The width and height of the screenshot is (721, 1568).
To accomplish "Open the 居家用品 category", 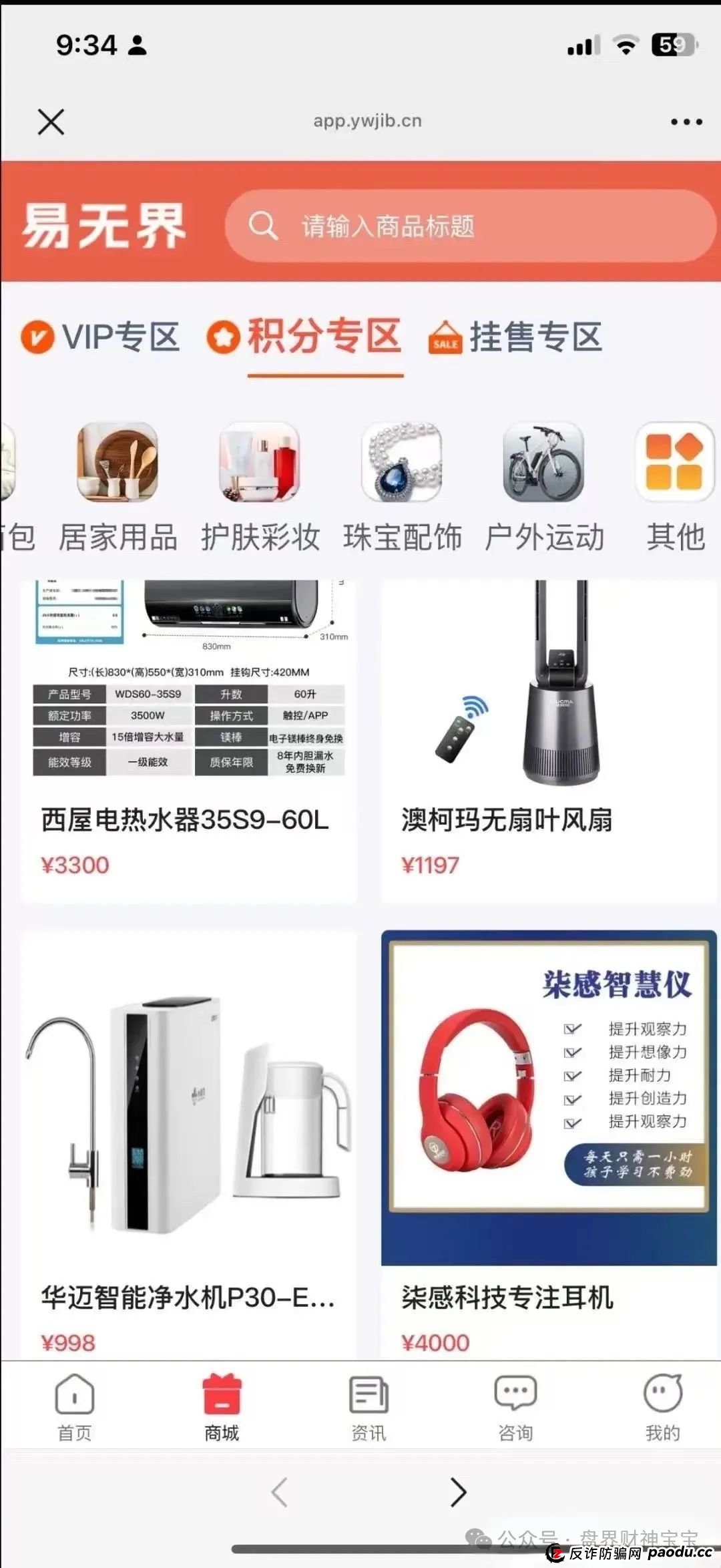I will [118, 487].
